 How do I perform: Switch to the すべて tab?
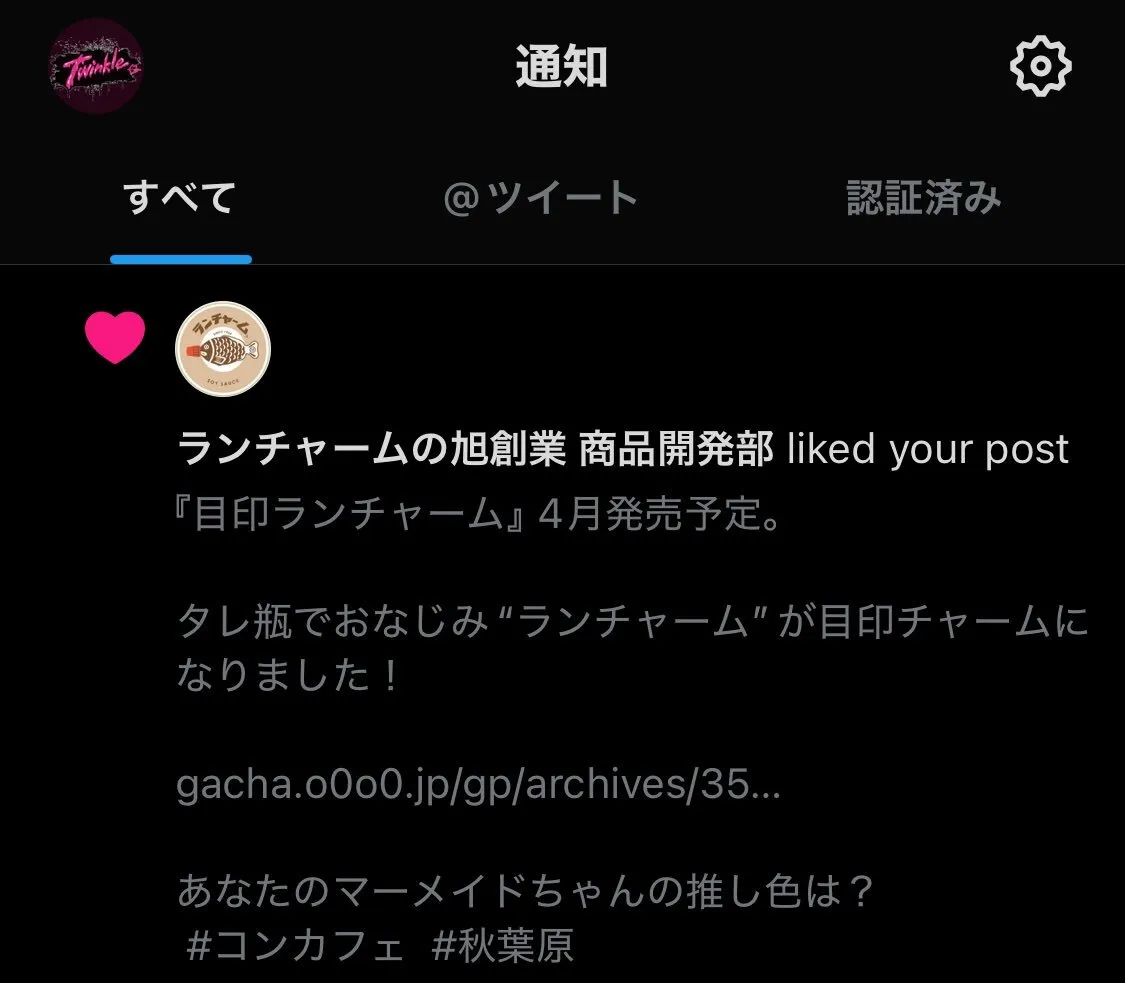[x=180, y=198]
